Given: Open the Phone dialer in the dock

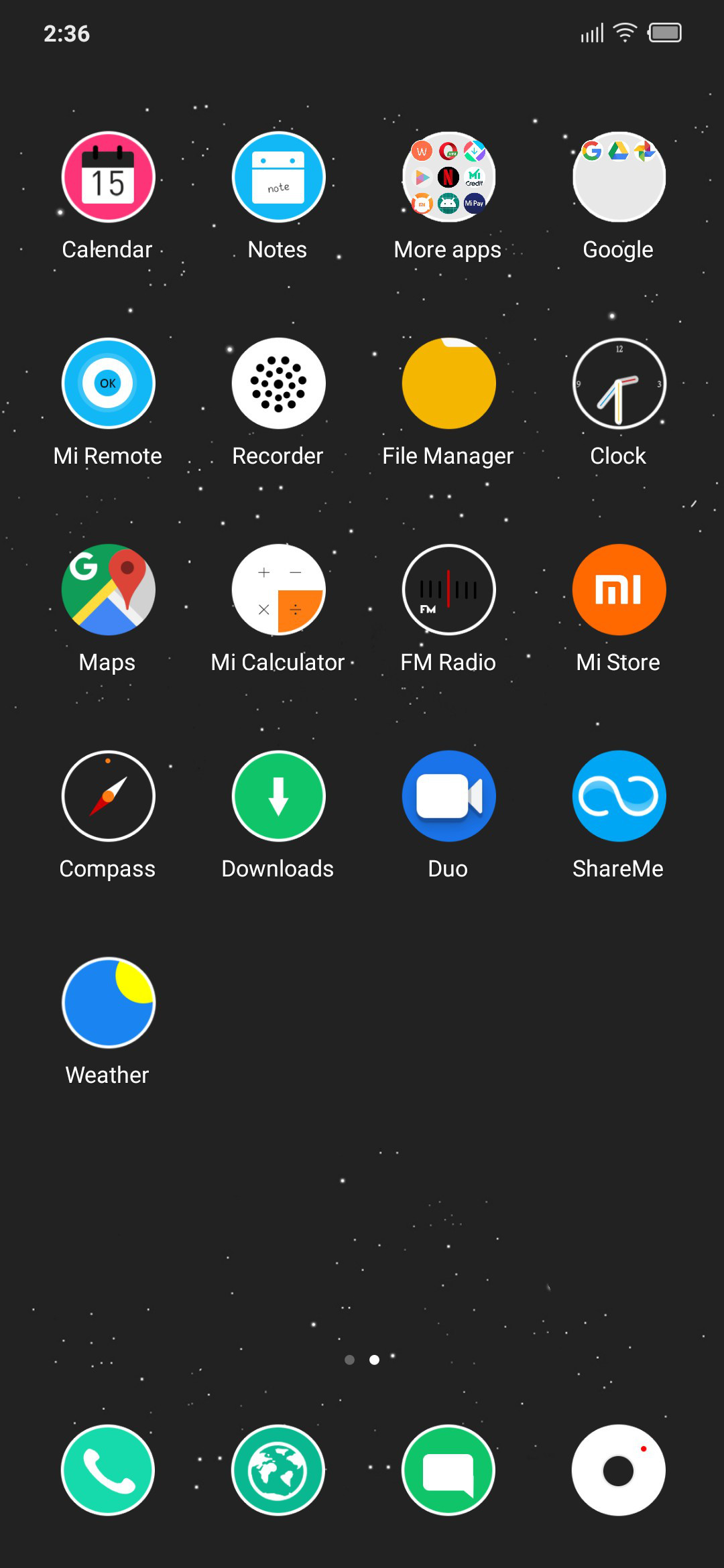Looking at the screenshot, I should coord(108,1470).
